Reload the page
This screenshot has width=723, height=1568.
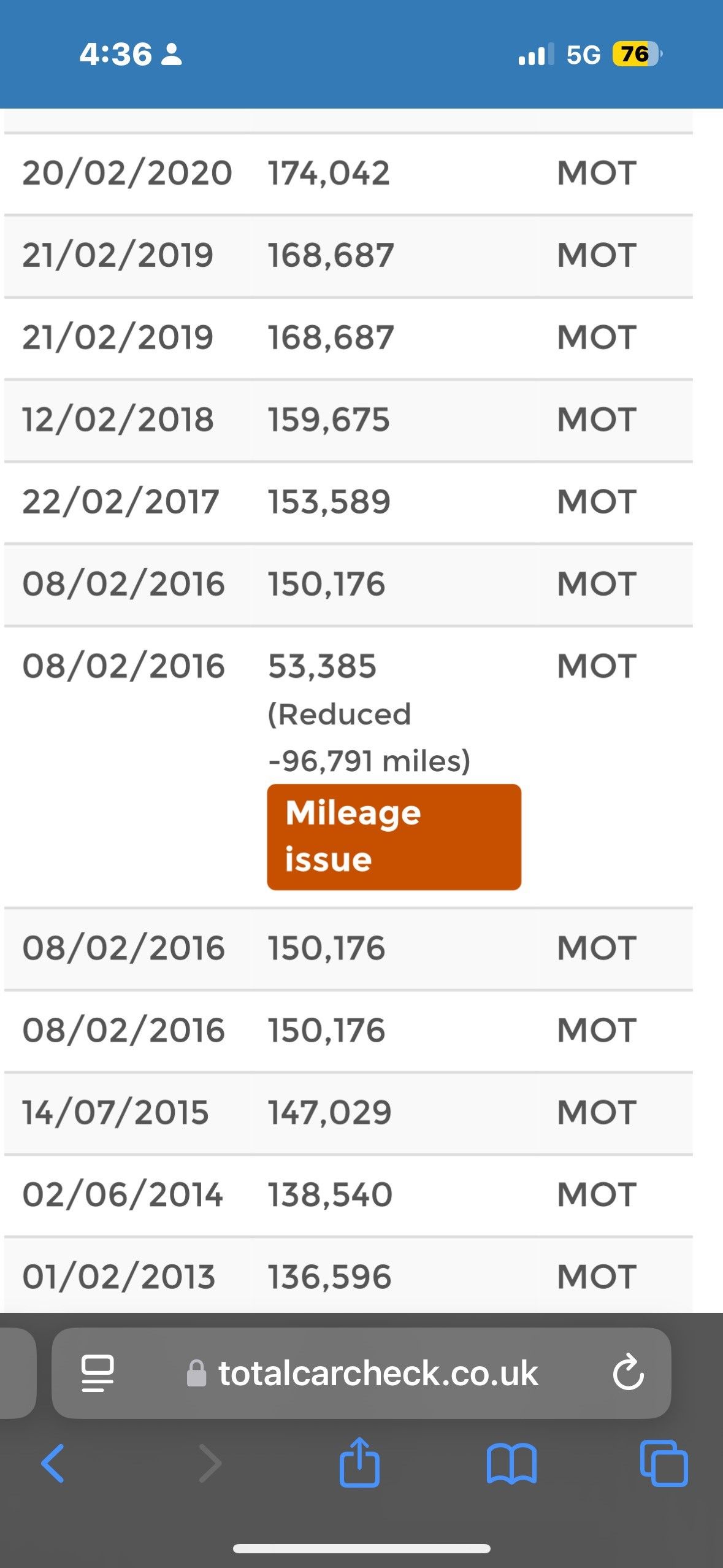click(x=628, y=1374)
